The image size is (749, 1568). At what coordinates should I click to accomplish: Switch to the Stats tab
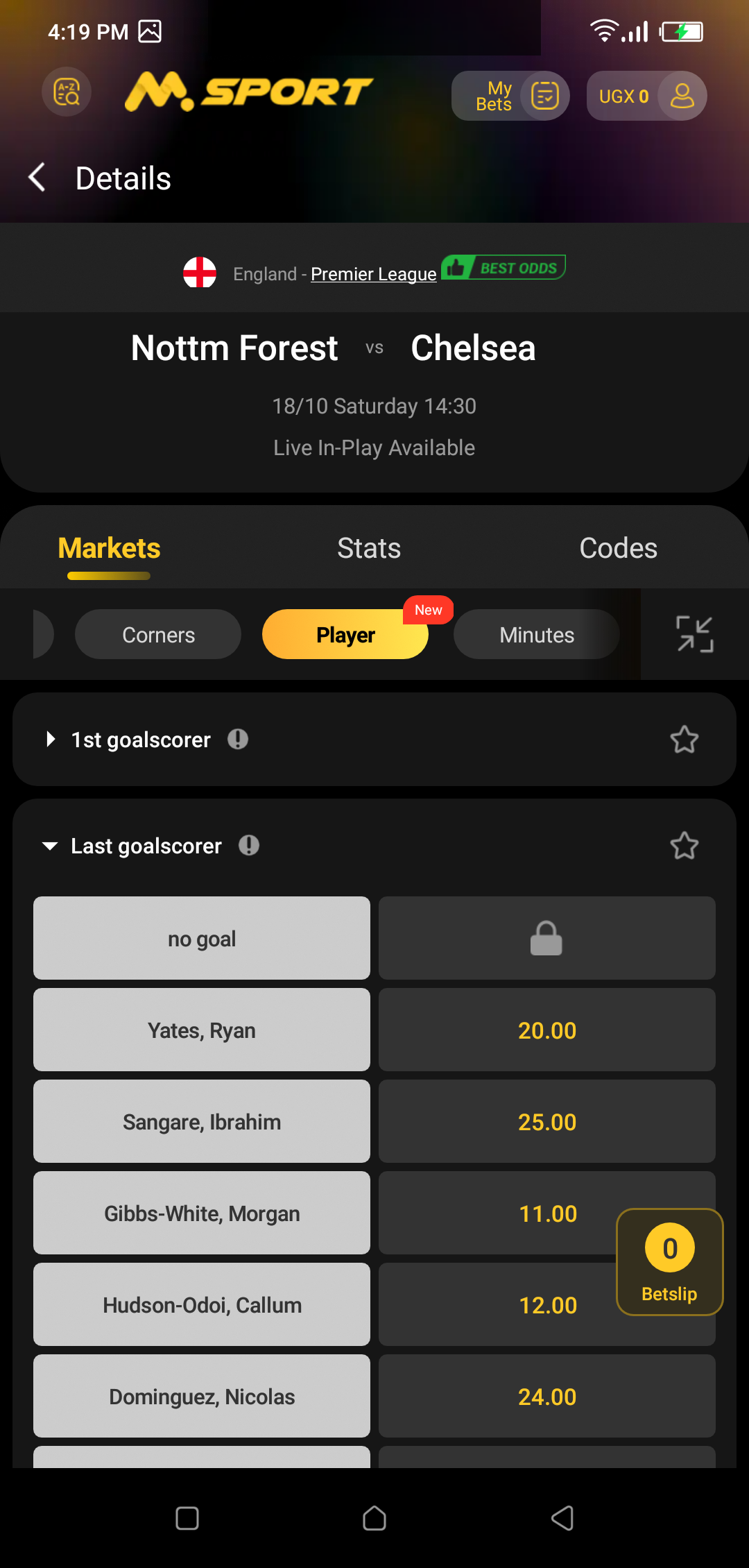(x=369, y=548)
